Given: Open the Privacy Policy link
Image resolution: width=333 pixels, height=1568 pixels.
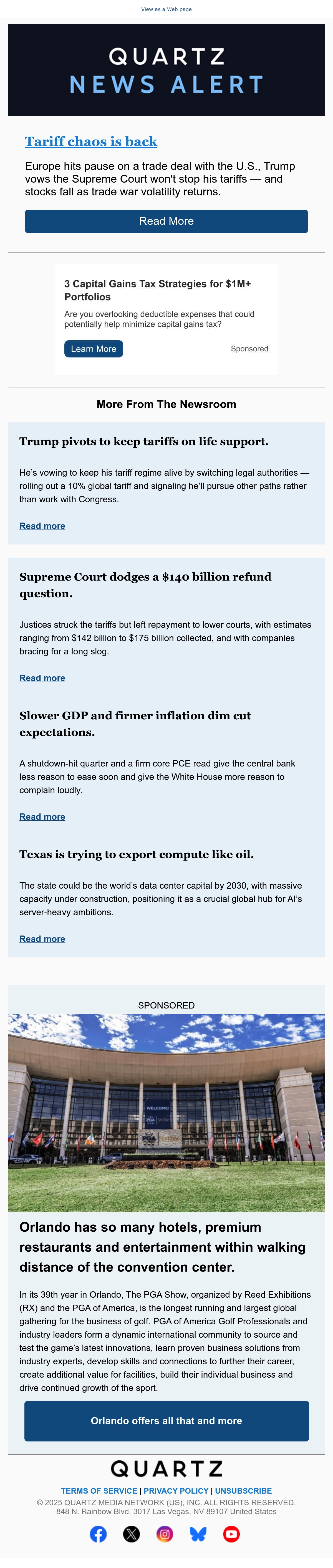Looking at the screenshot, I should coord(176,1491).
